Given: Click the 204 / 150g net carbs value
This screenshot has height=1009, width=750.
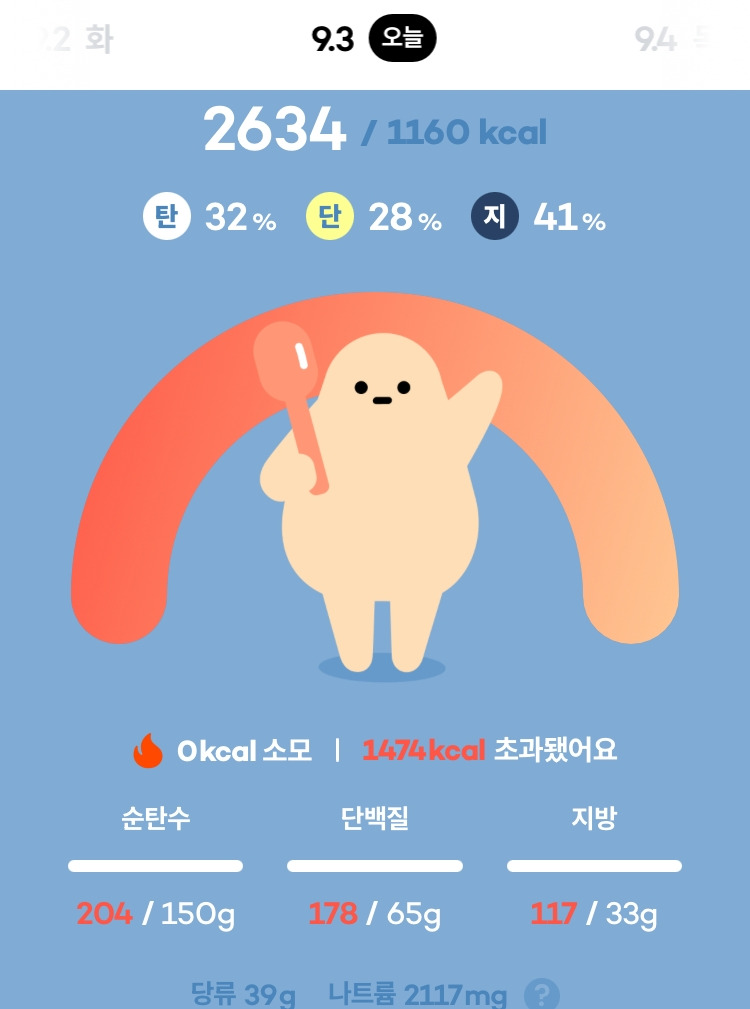Looking at the screenshot, I should click(x=155, y=914).
